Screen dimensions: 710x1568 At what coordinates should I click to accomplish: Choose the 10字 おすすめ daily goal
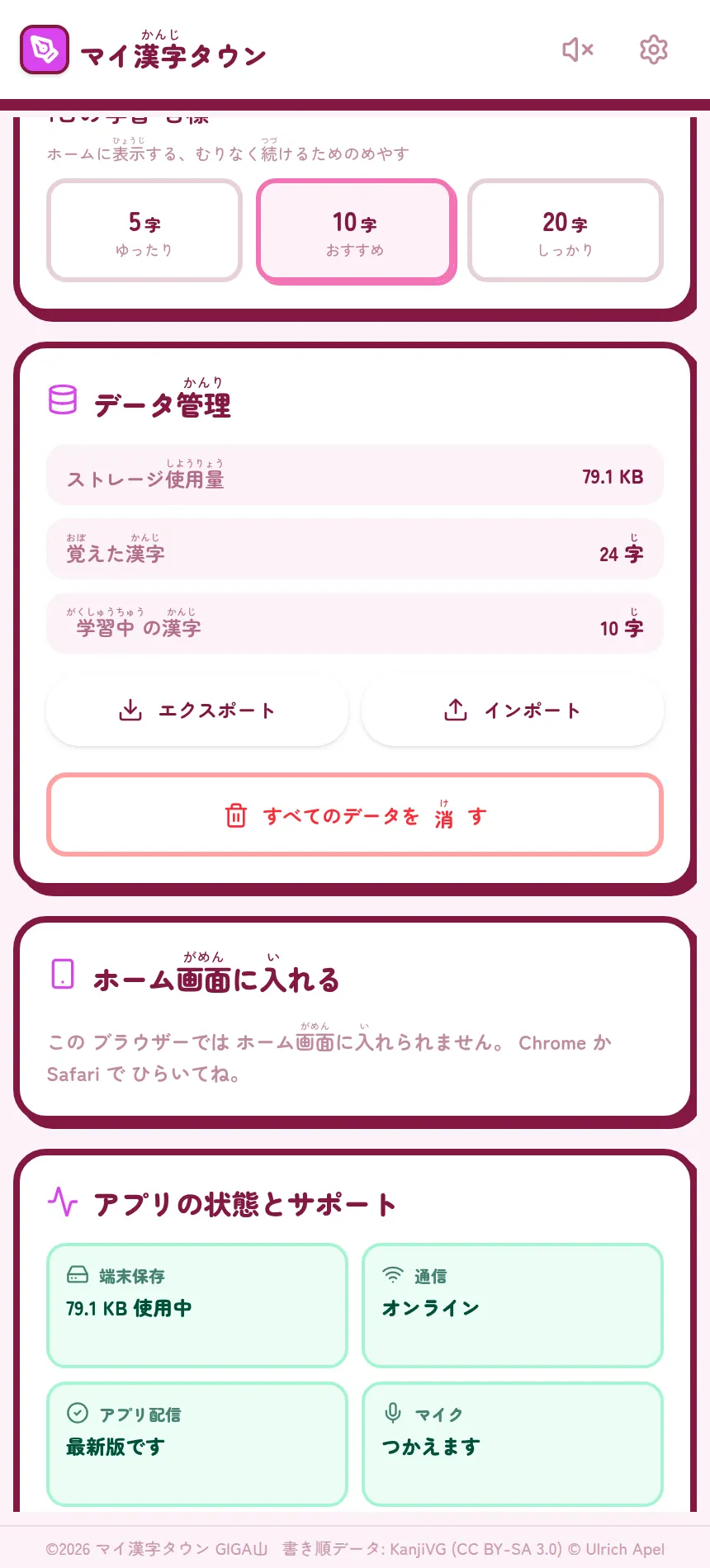click(x=356, y=231)
